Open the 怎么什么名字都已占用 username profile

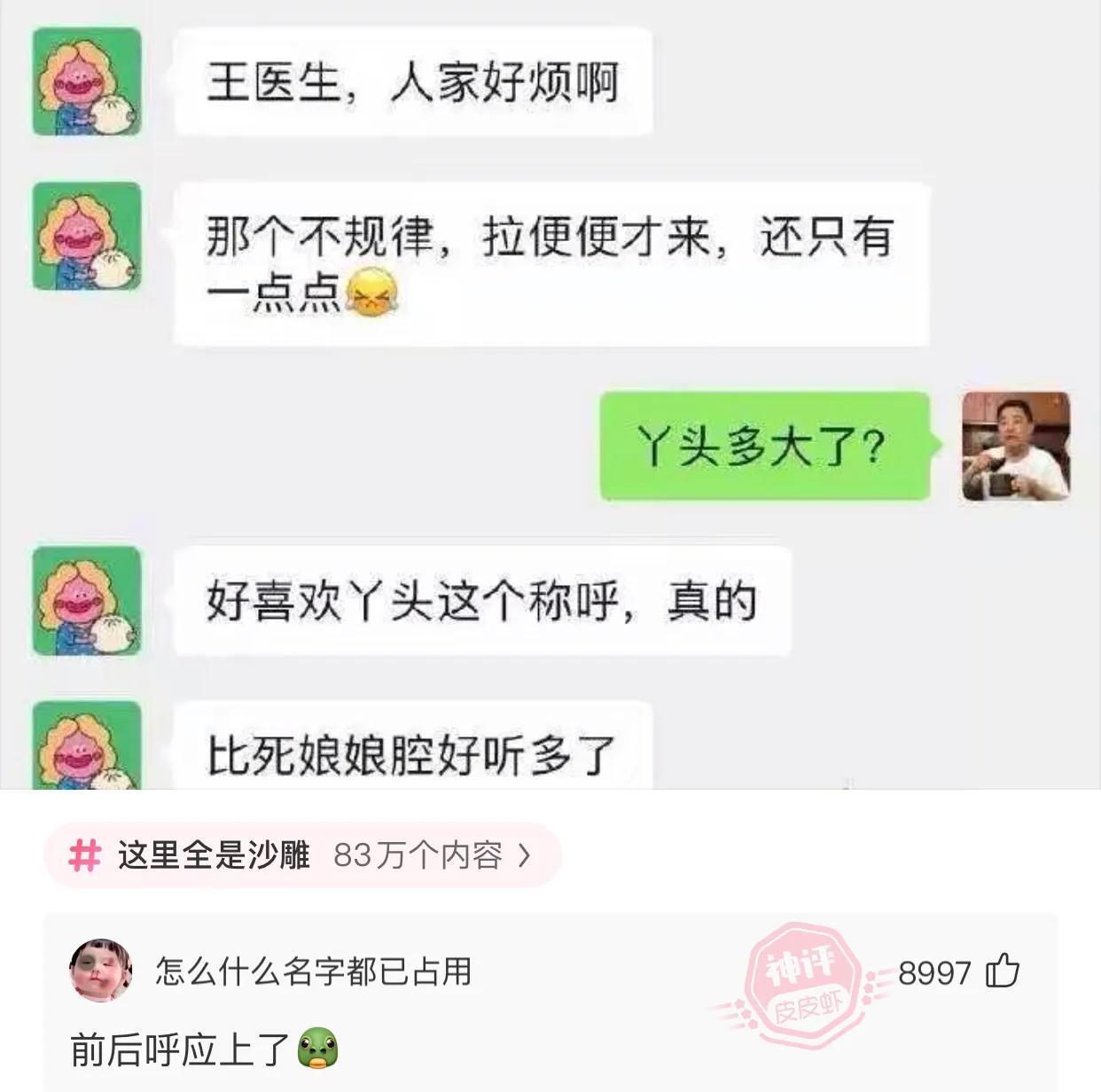[x=313, y=971]
